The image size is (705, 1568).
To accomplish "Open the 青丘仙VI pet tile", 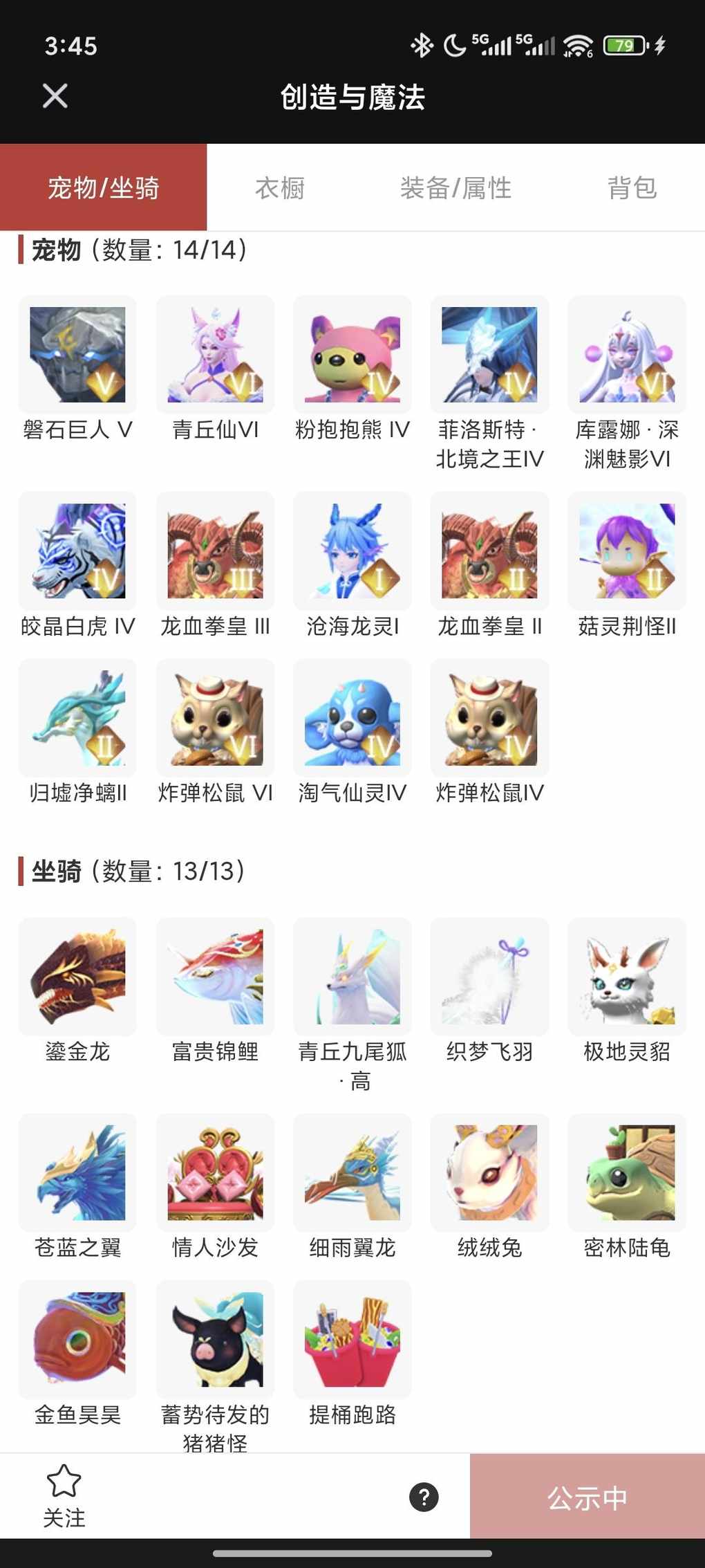I will tap(215, 355).
